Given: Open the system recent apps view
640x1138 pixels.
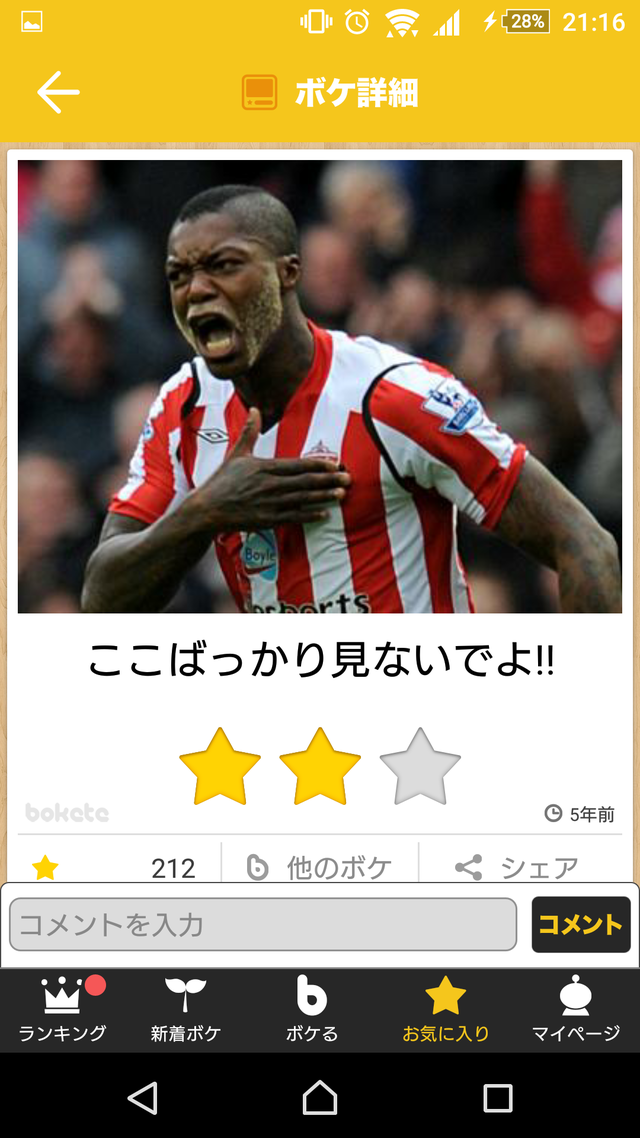Looking at the screenshot, I should point(498,1098).
